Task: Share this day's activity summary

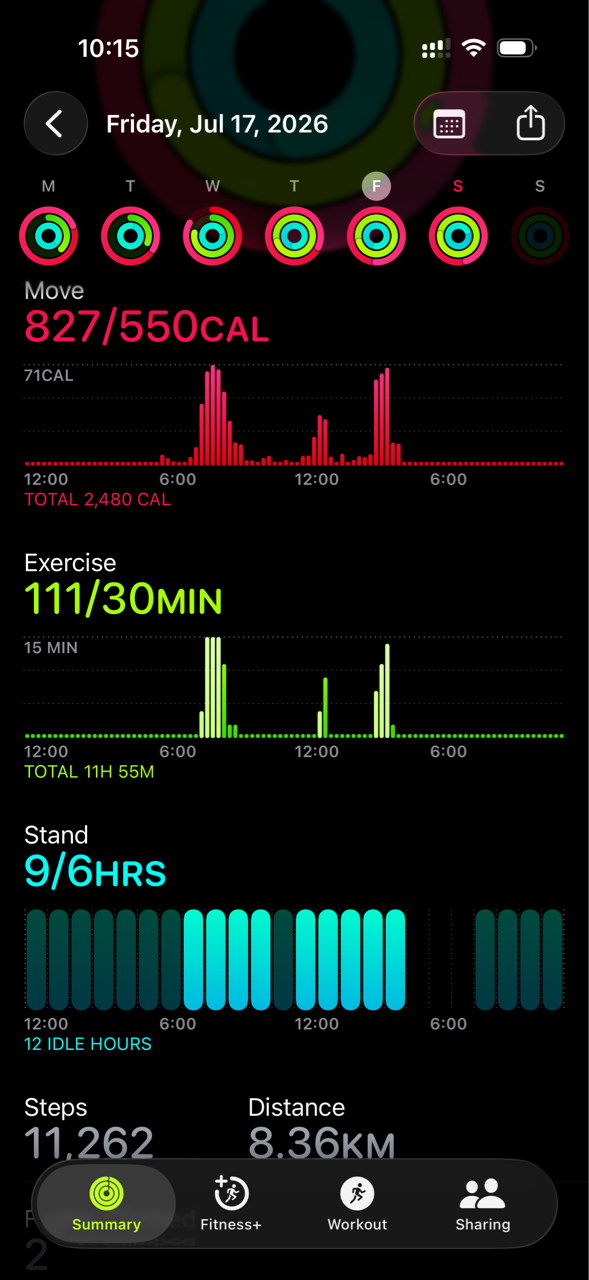Action: point(530,124)
